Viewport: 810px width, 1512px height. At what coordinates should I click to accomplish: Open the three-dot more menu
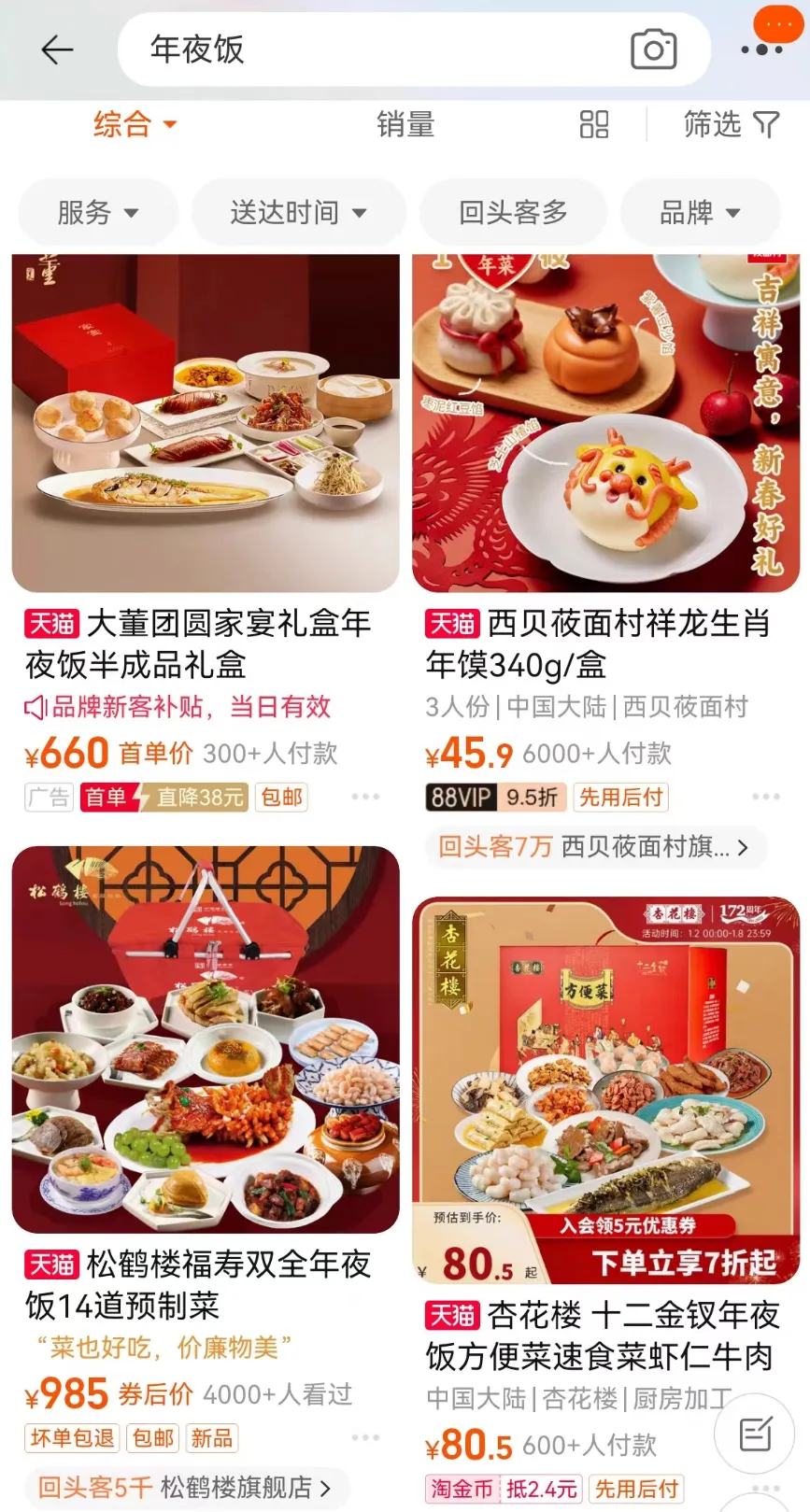coord(761,49)
